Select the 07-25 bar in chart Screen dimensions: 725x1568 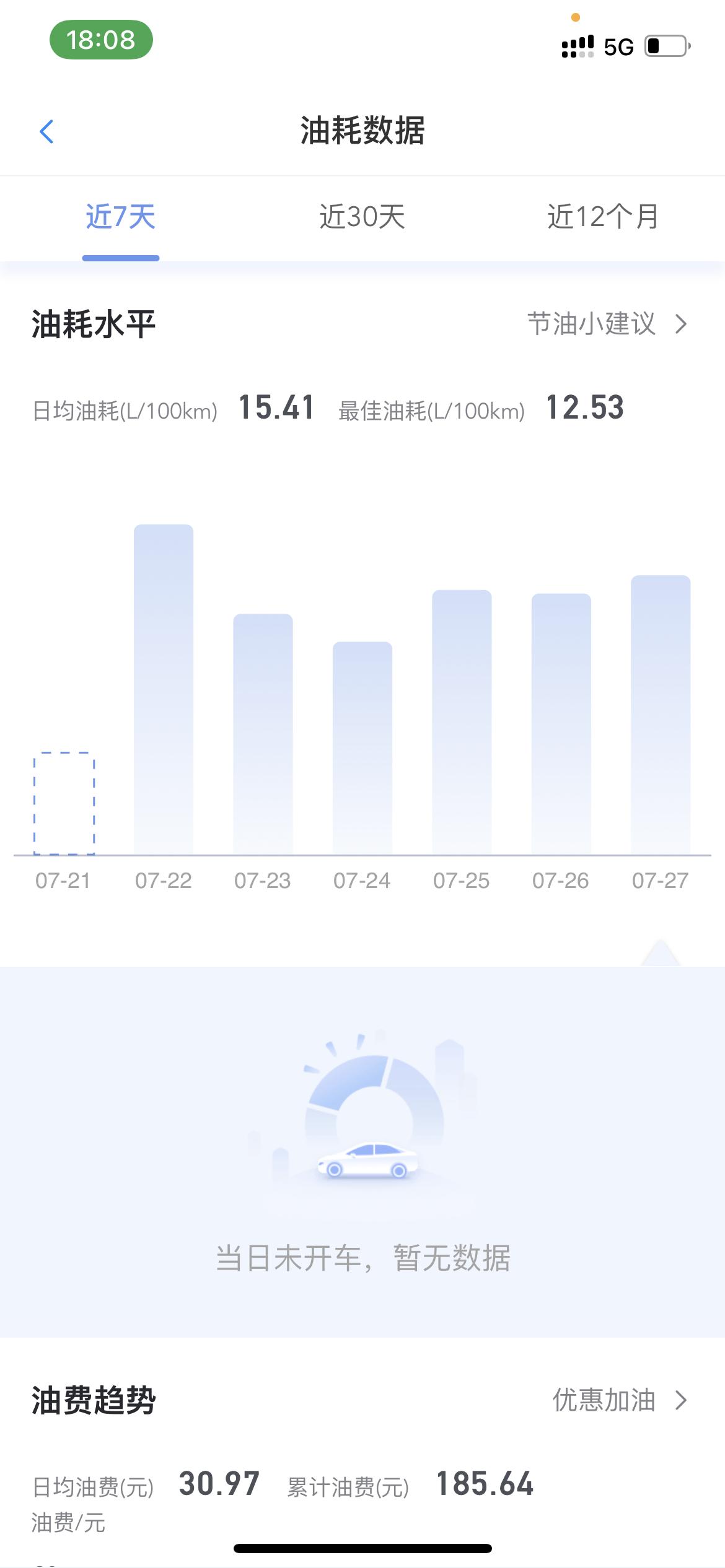tap(462, 722)
